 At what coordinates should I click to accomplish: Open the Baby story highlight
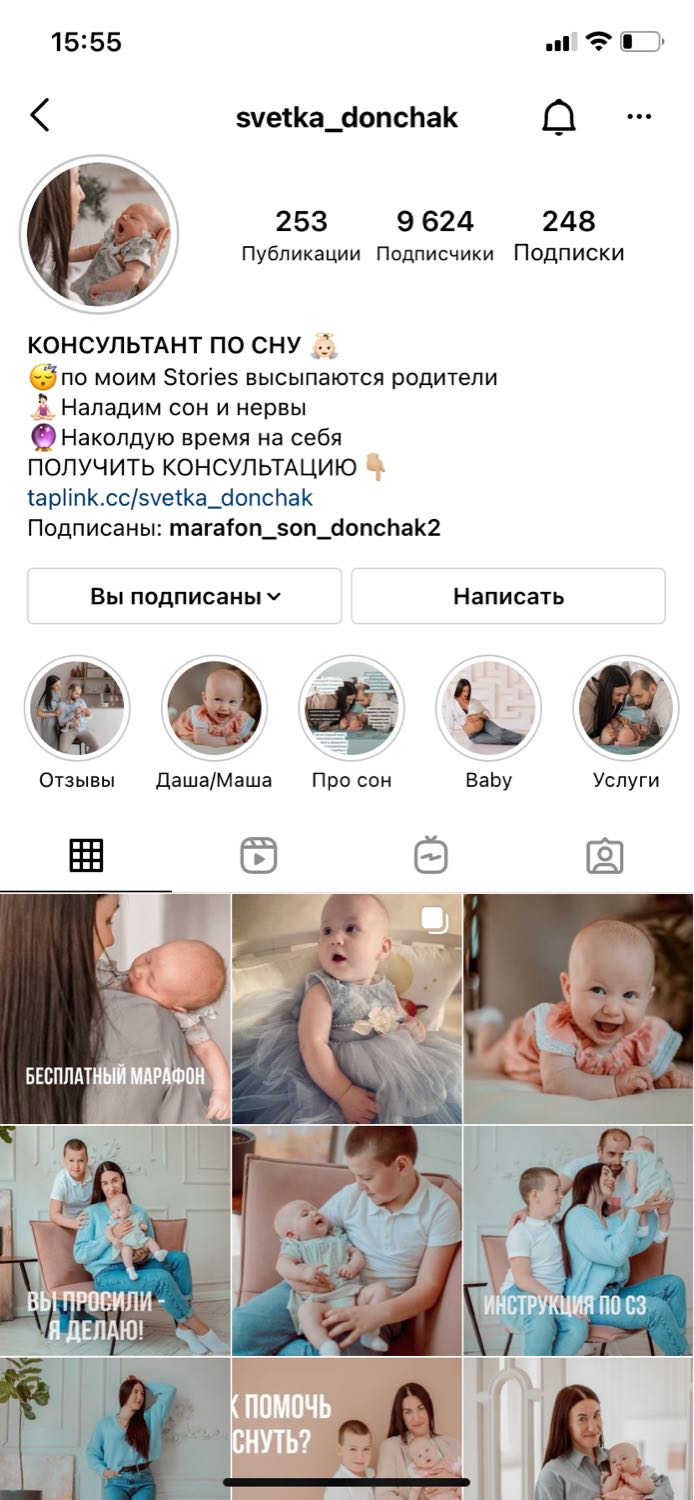click(x=488, y=708)
